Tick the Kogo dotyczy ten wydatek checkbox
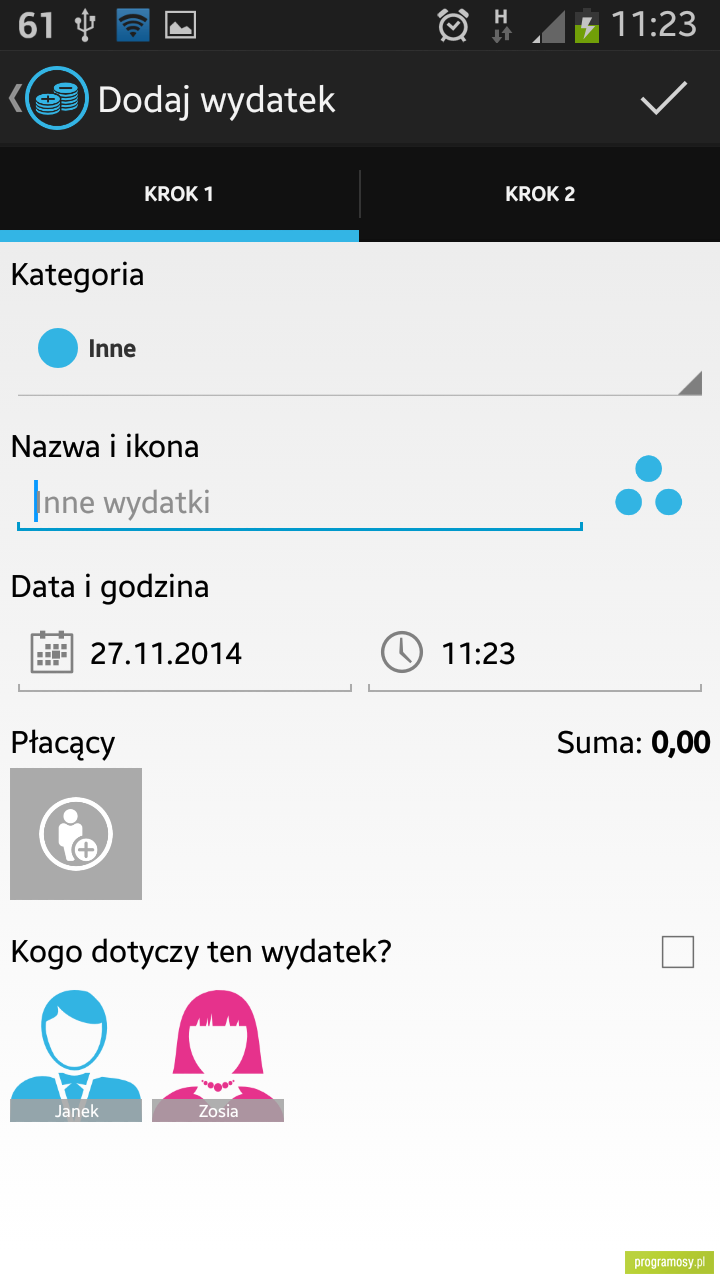720x1280 pixels. pos(678,953)
